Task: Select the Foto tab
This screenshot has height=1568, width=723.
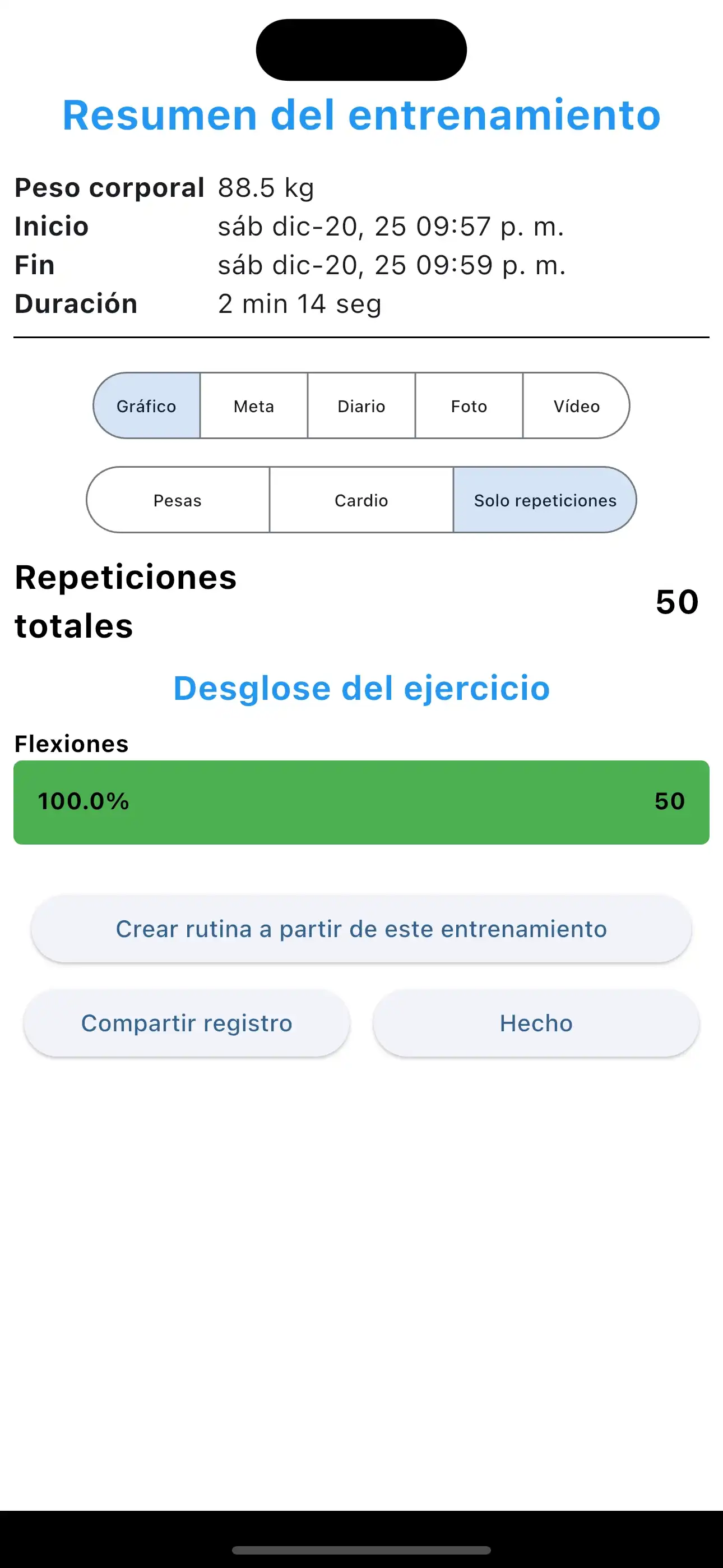Action: [x=469, y=405]
